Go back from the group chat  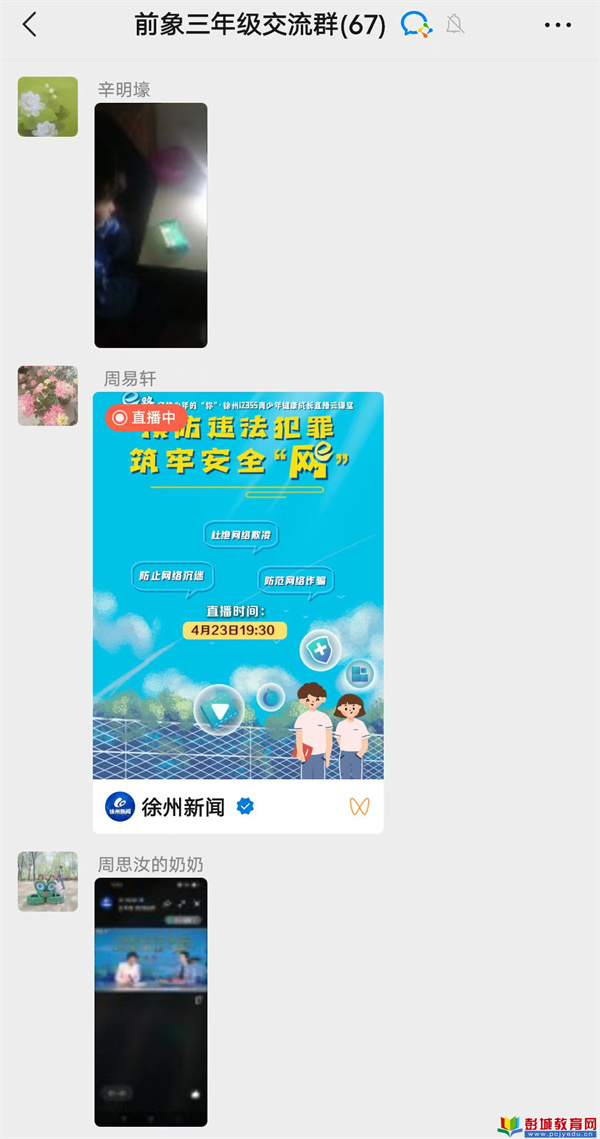(x=30, y=25)
